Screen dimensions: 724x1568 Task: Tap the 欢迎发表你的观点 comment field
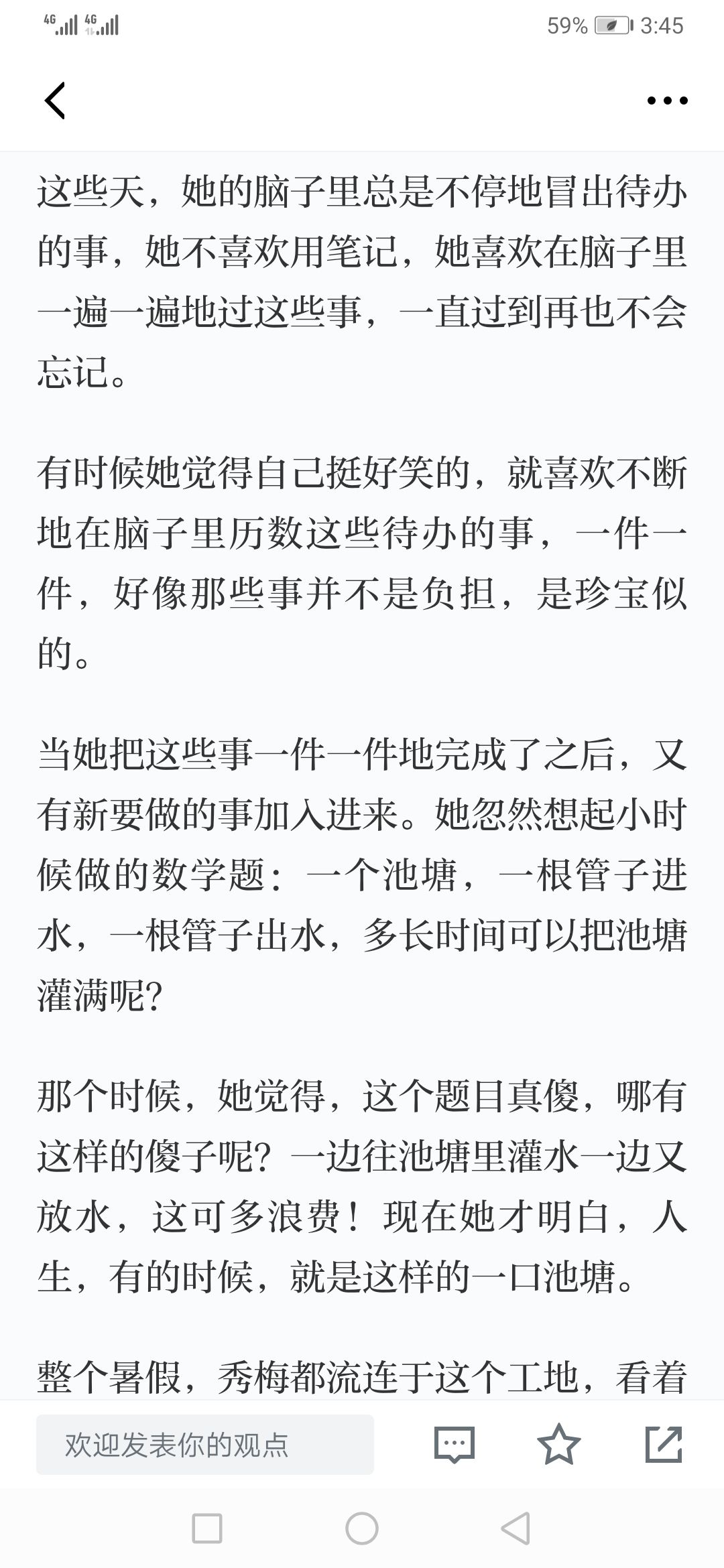(x=204, y=1445)
